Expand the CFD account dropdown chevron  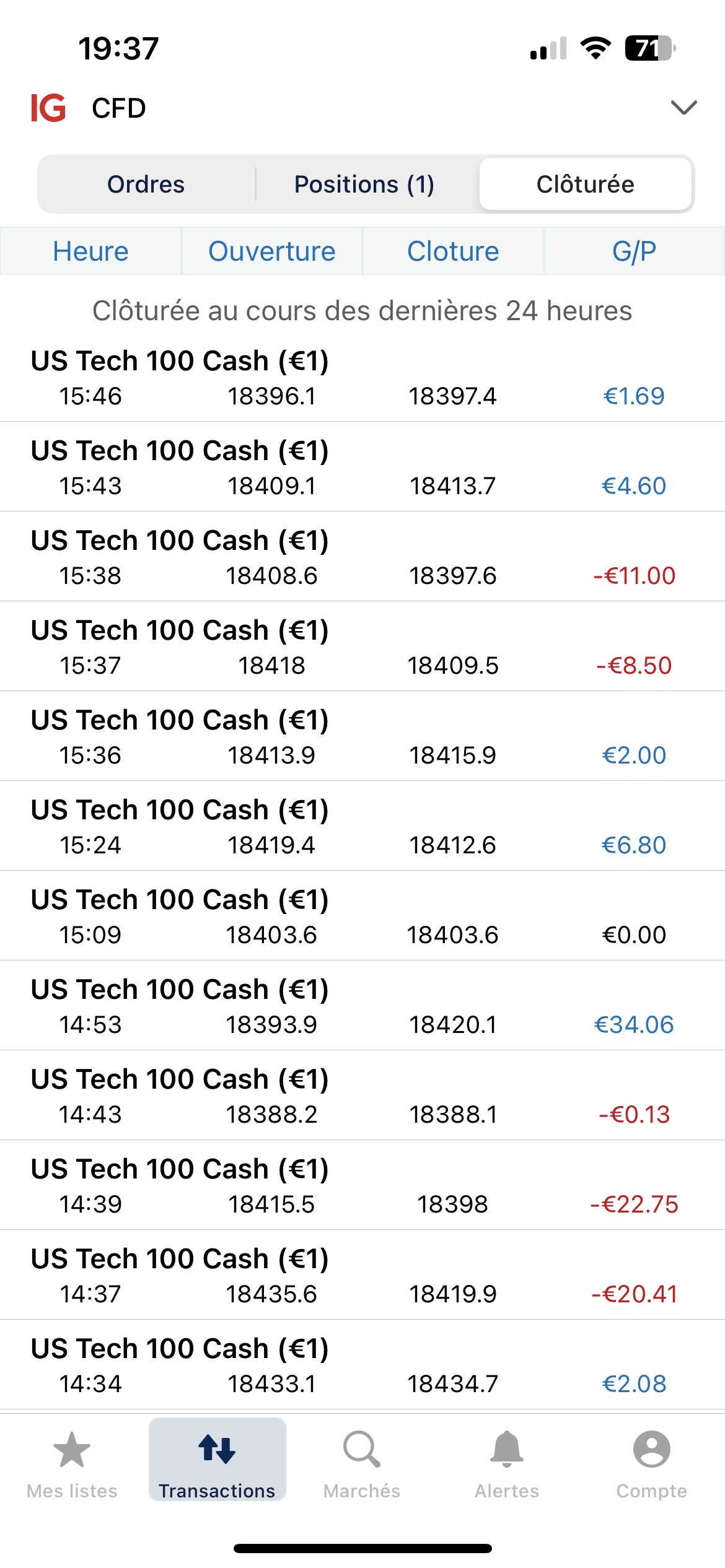[683, 108]
